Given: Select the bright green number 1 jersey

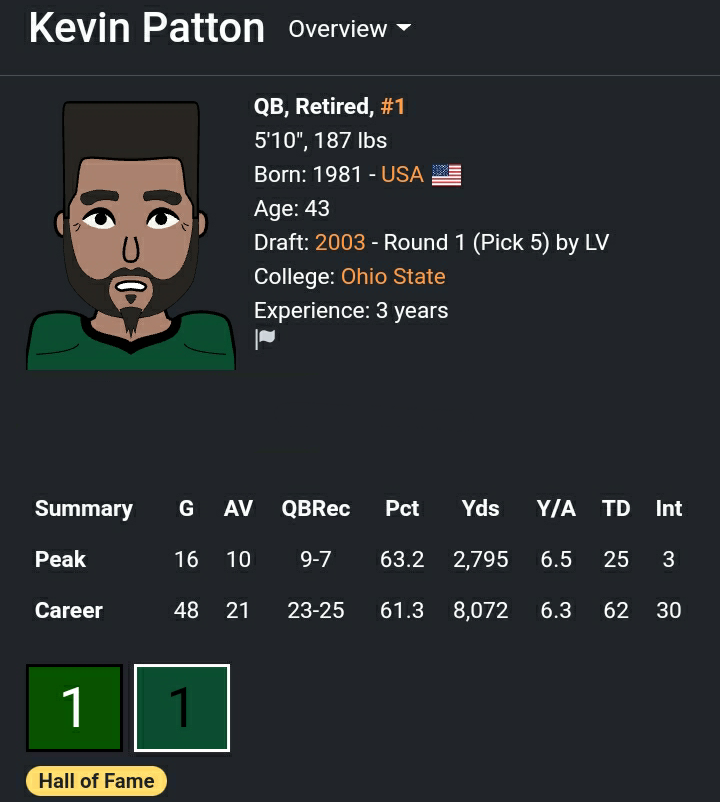Looking at the screenshot, I should click(74, 708).
